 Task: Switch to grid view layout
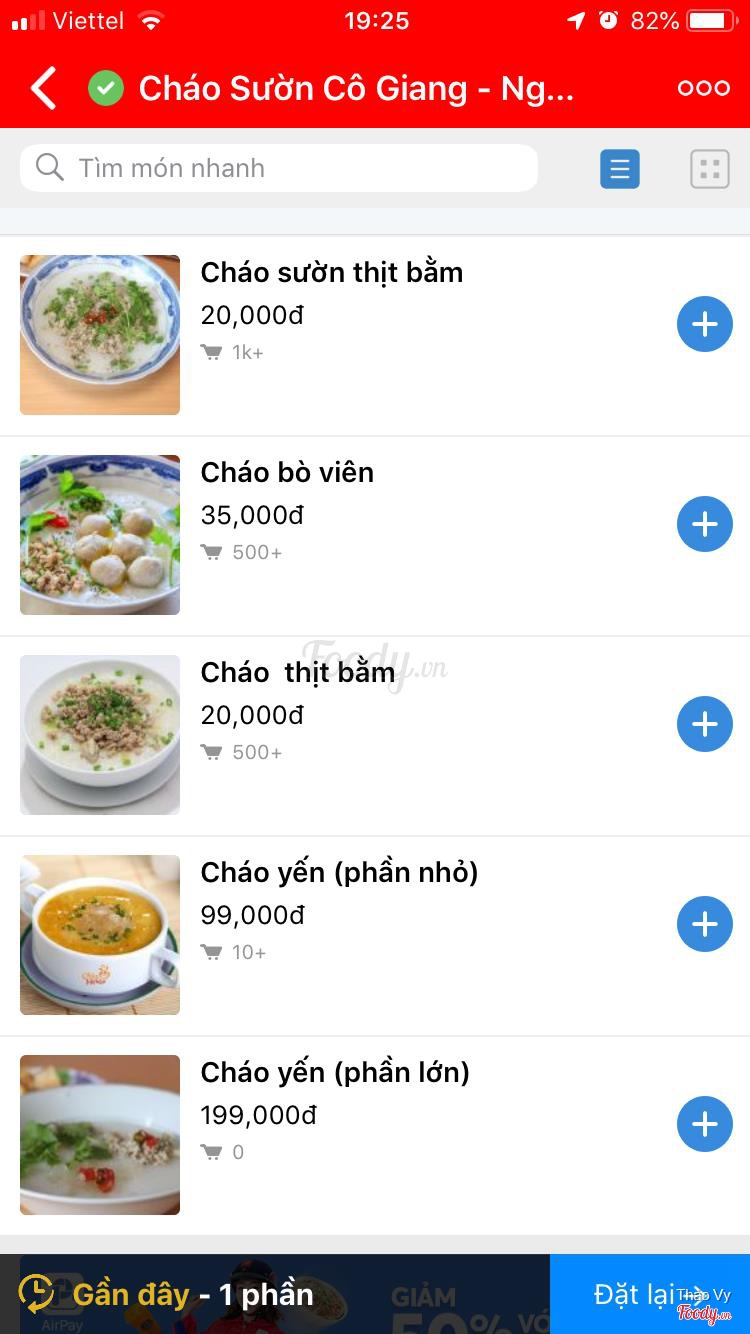coord(710,169)
